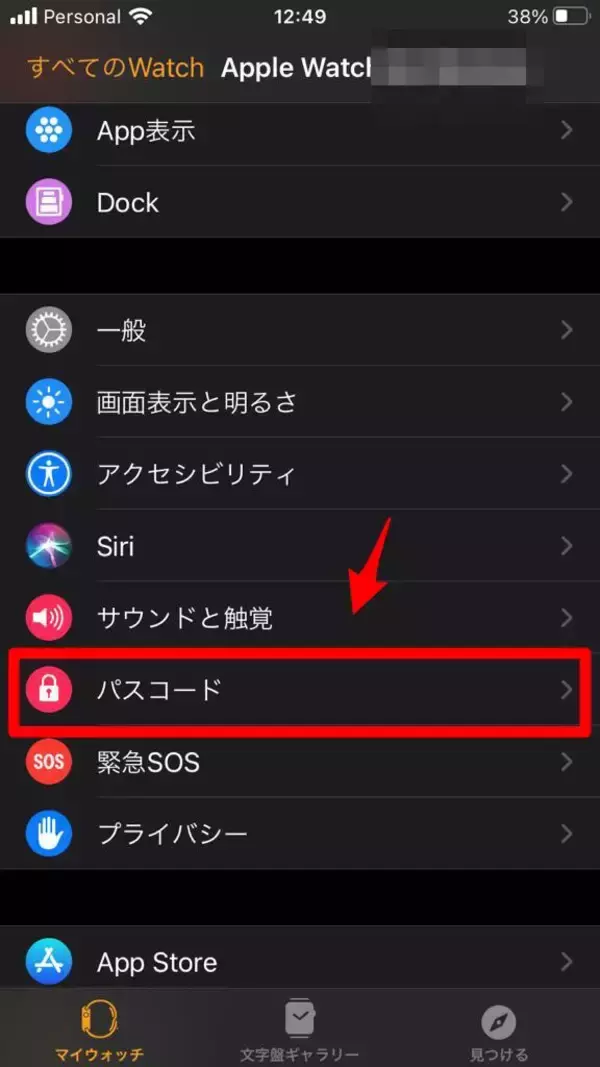
Task: Open 一般 settings
Action: (300, 330)
